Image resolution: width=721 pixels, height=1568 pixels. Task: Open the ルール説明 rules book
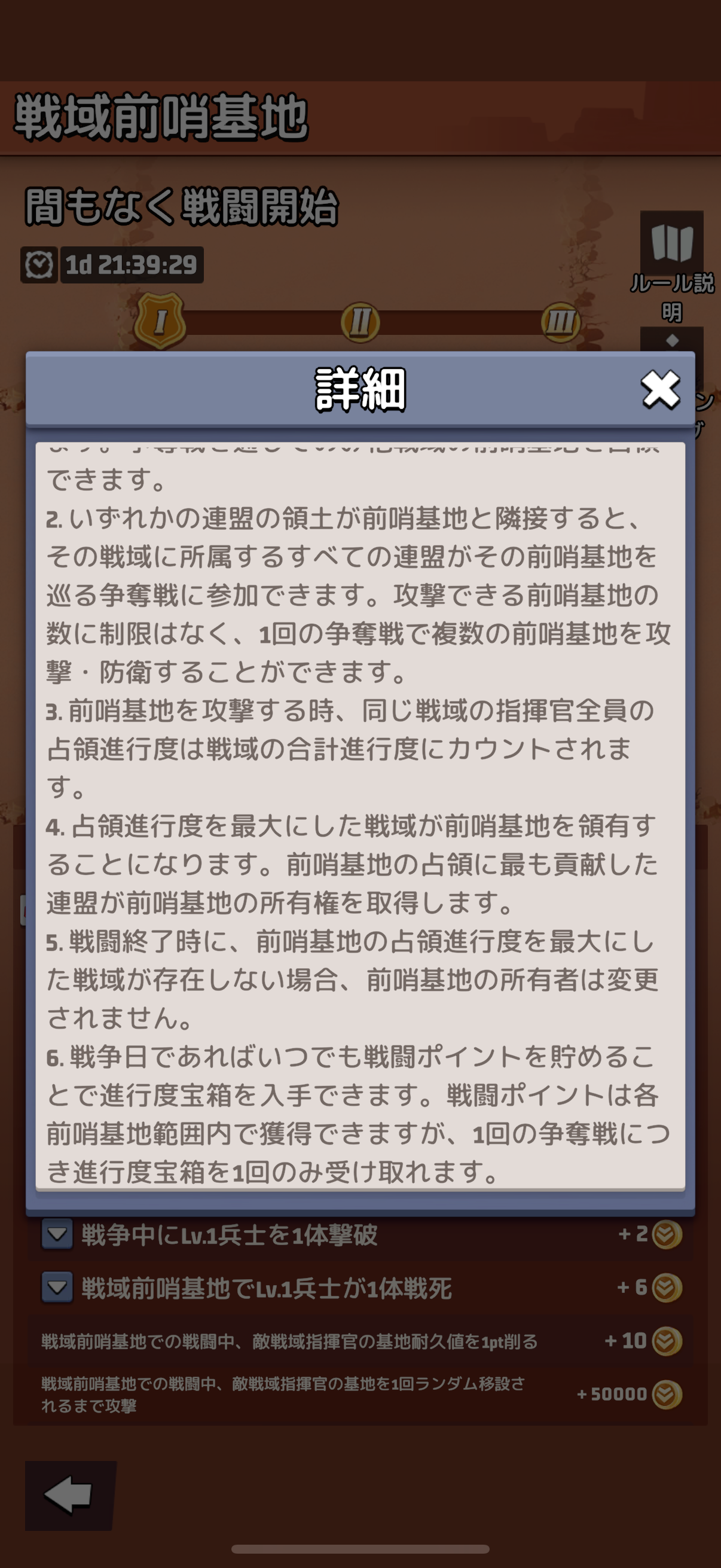(x=672, y=244)
